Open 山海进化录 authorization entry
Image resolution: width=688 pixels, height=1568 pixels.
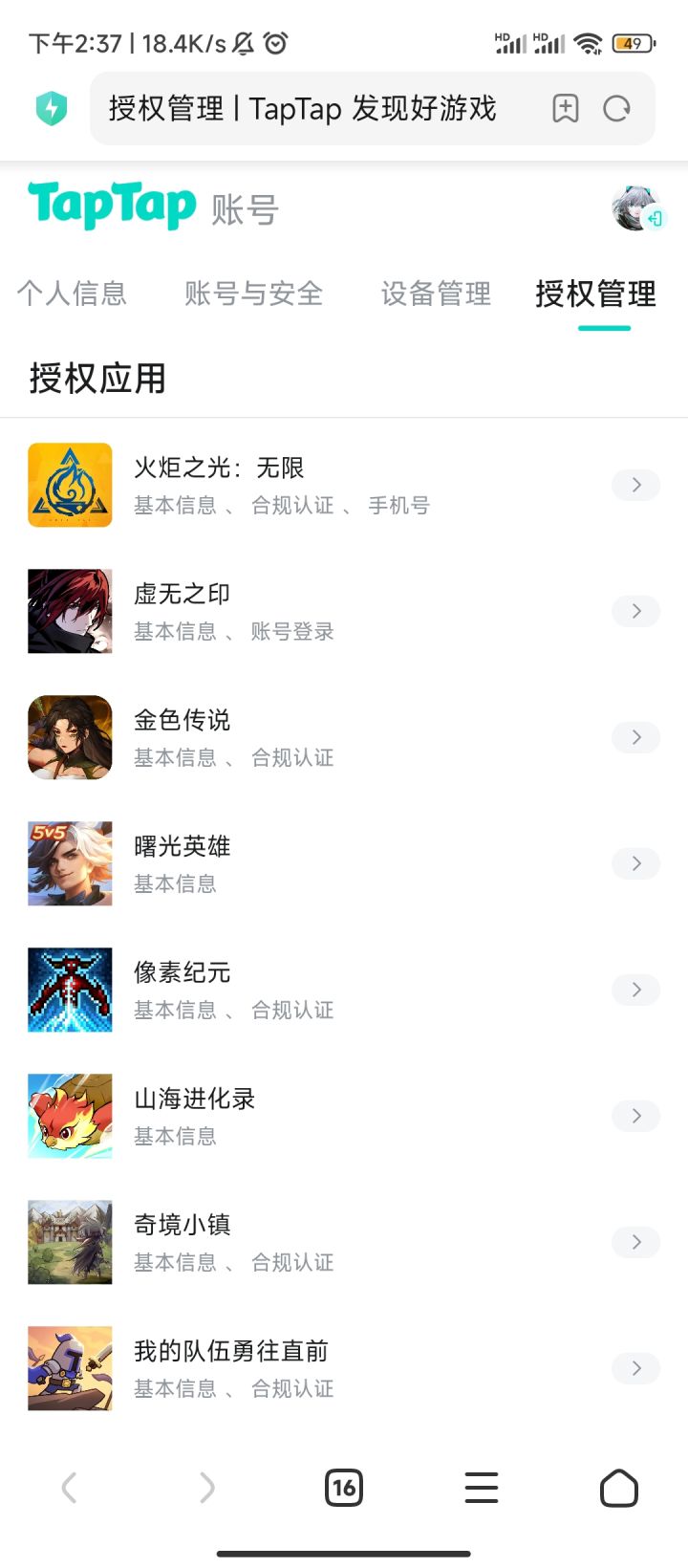pos(635,1116)
